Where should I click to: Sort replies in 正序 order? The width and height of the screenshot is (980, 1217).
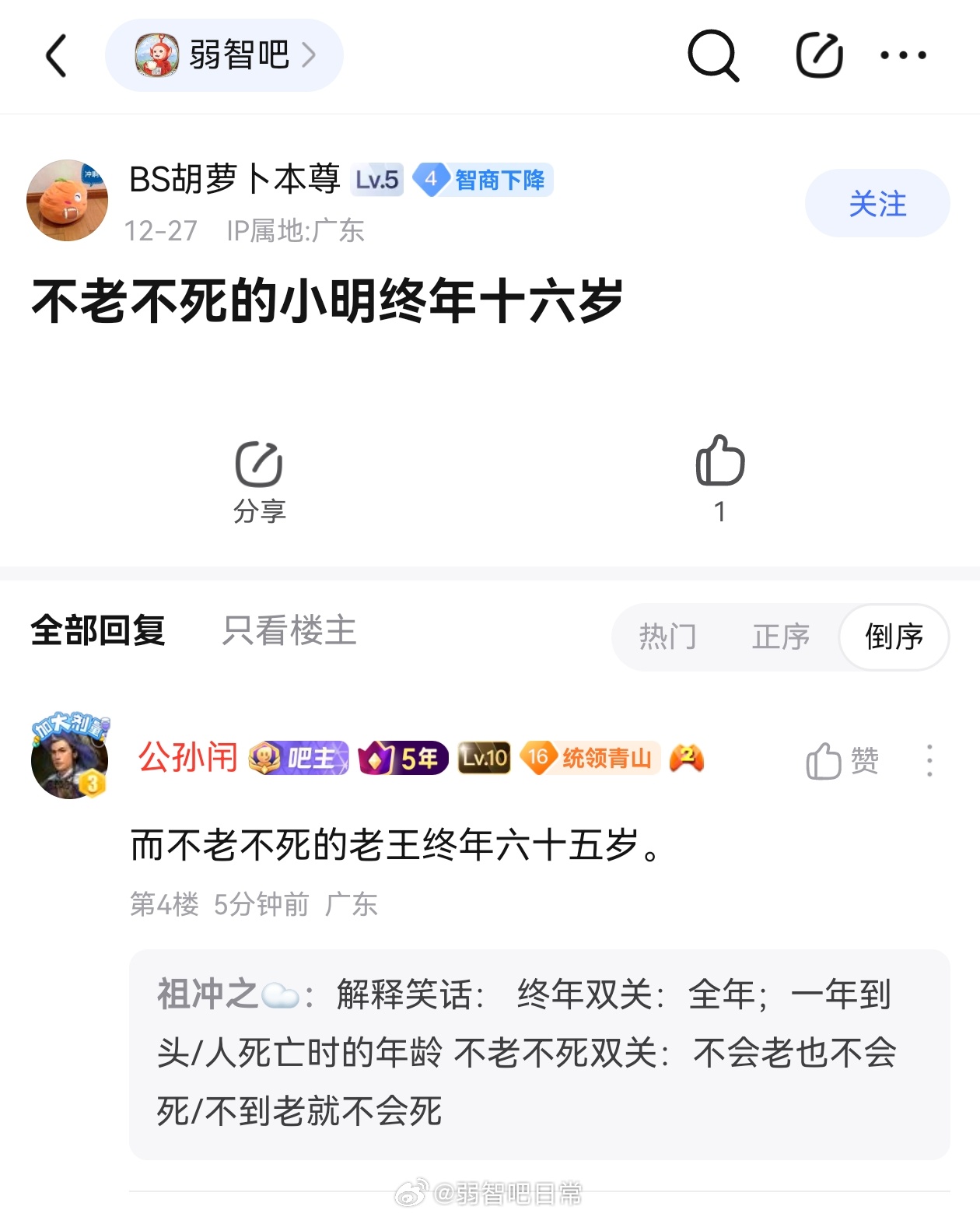781,637
